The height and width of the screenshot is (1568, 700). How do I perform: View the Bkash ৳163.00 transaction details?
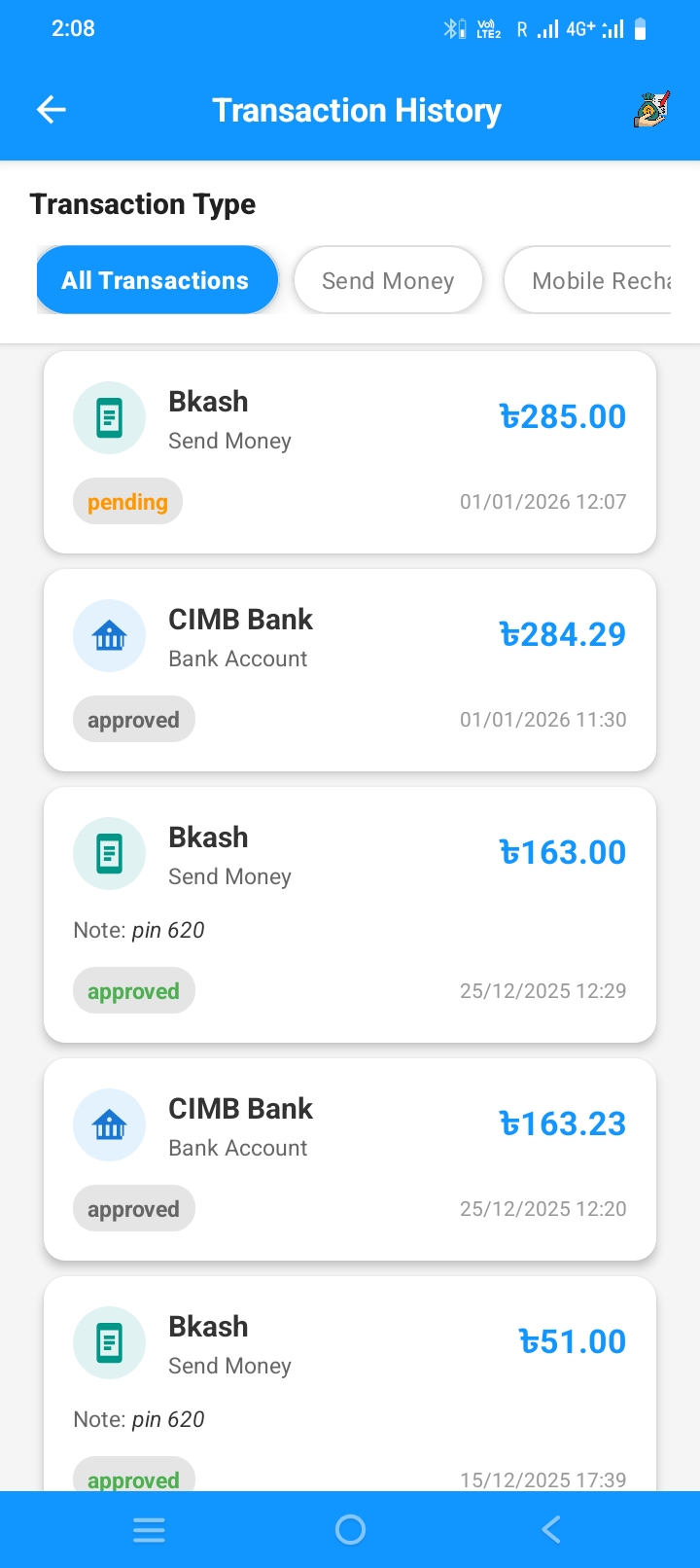pos(350,914)
